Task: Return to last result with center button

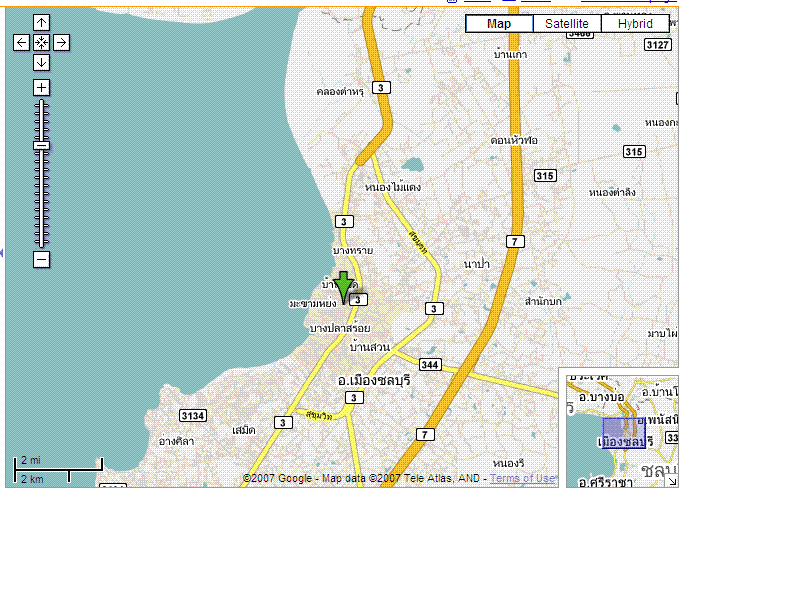Action: pyautogui.click(x=41, y=42)
